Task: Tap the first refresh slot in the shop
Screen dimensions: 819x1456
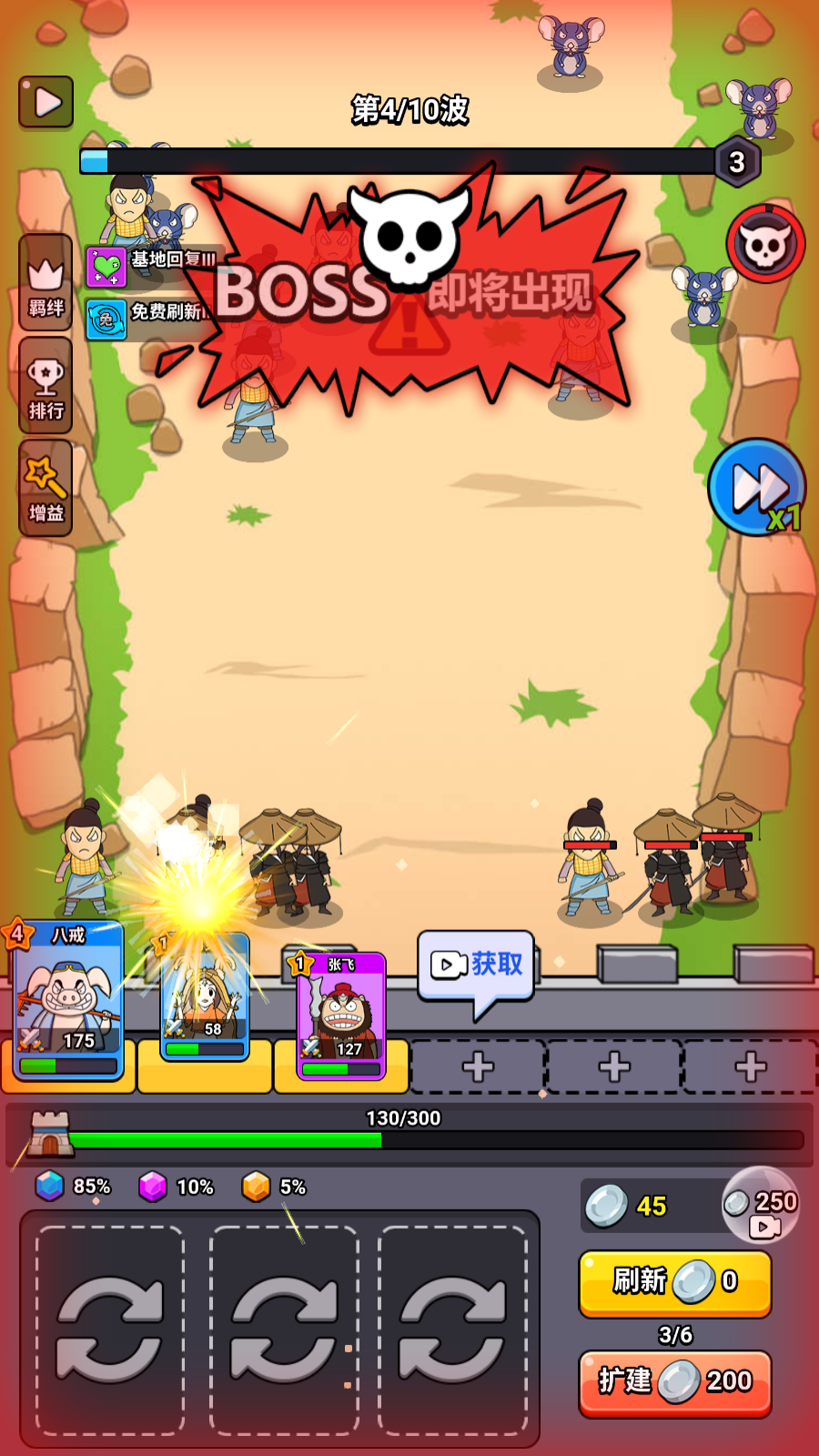Action: [x=110, y=1329]
